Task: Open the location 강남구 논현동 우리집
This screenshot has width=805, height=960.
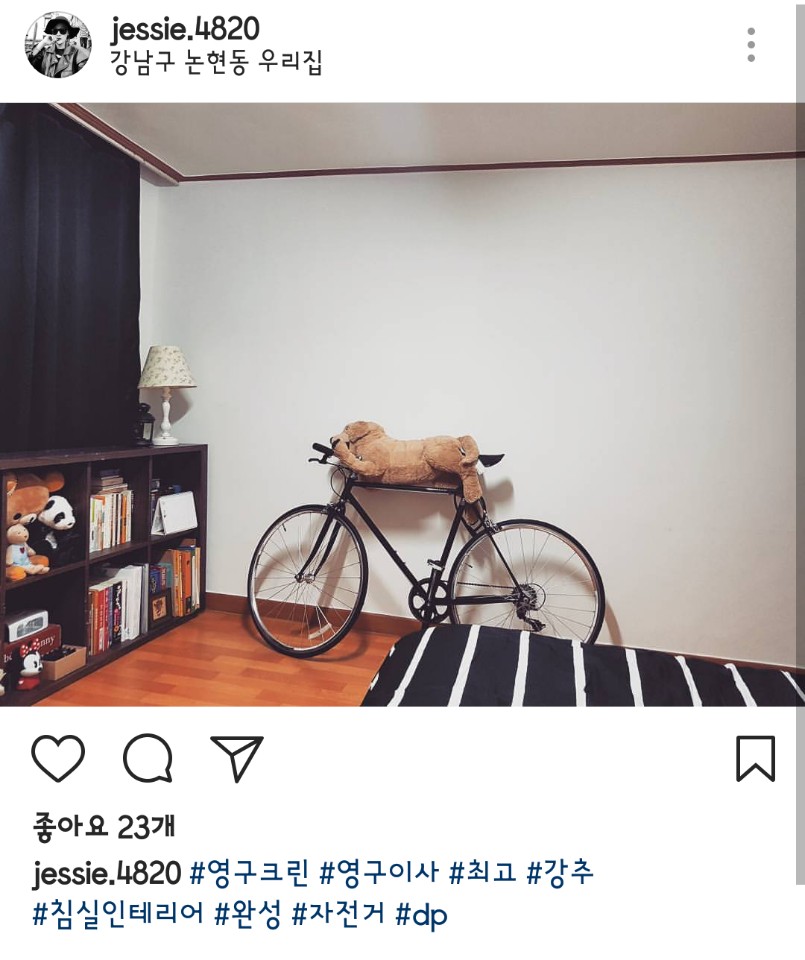Action: pos(216,62)
